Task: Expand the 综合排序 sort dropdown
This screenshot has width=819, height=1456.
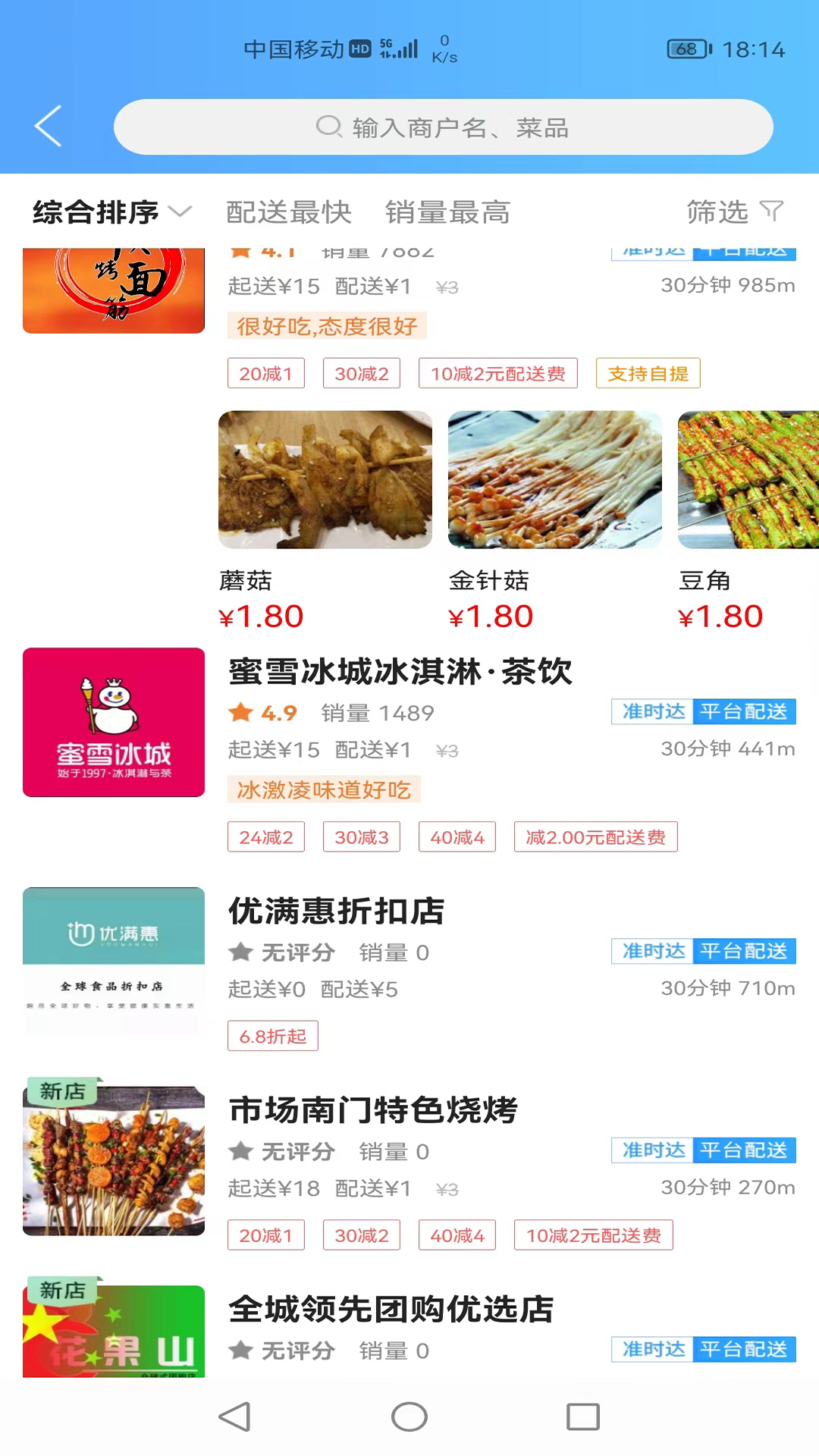Action: [x=111, y=212]
